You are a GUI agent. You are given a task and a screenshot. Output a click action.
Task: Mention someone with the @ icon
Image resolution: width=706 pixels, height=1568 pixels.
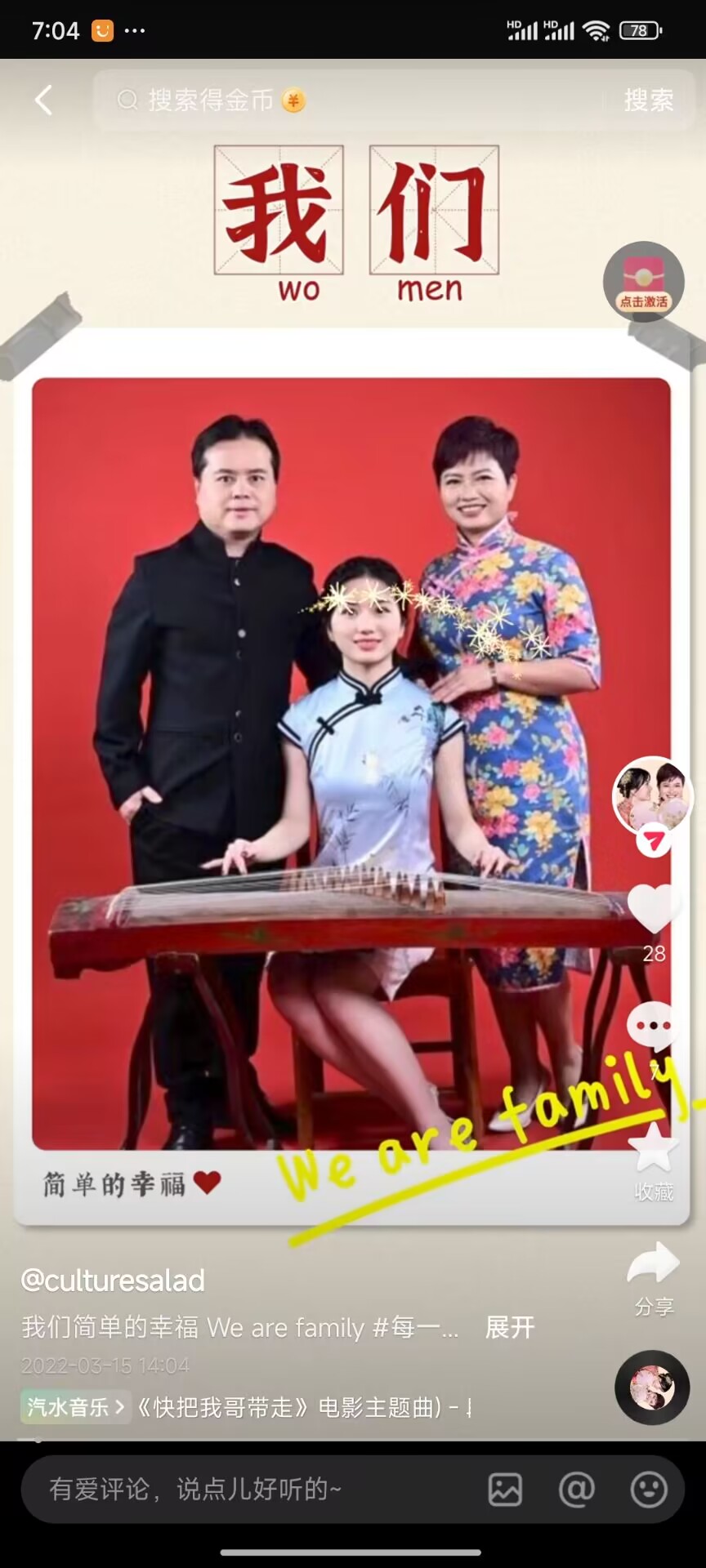tap(576, 1490)
